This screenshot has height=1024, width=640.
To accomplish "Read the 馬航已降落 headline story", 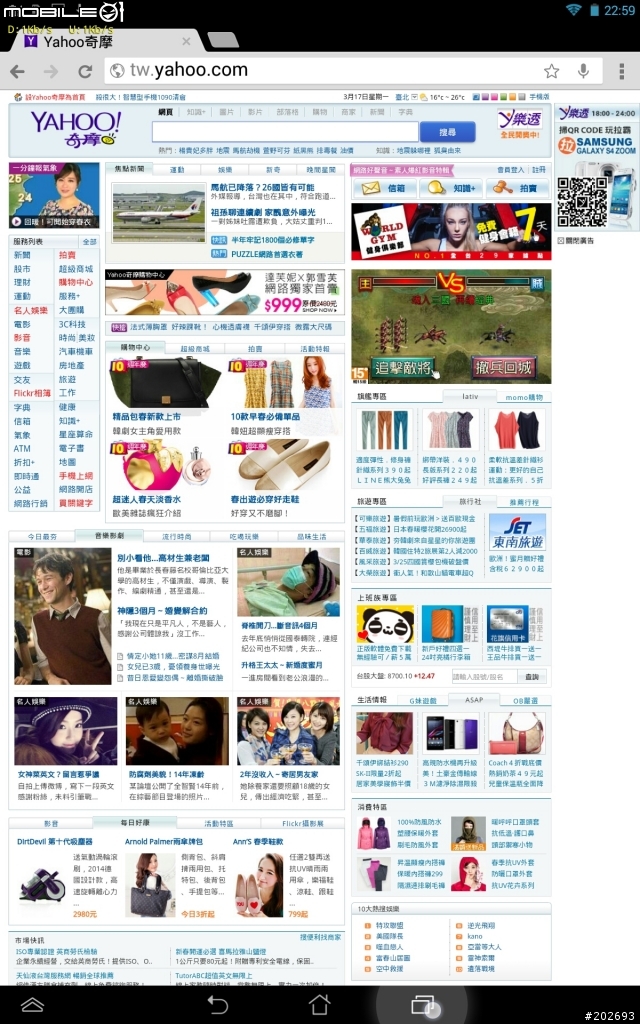I will tap(262, 187).
